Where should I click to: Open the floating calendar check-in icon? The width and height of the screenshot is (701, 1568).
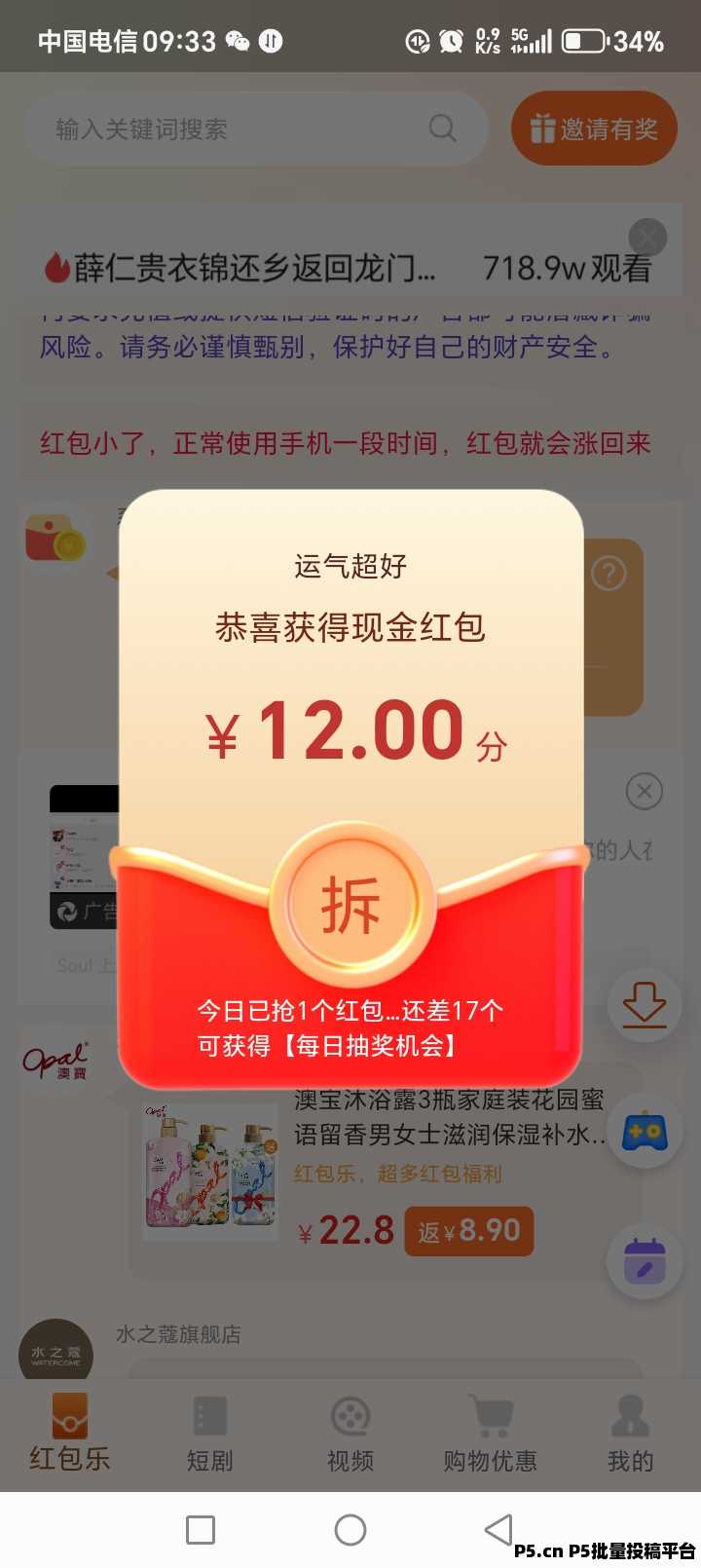[645, 1261]
